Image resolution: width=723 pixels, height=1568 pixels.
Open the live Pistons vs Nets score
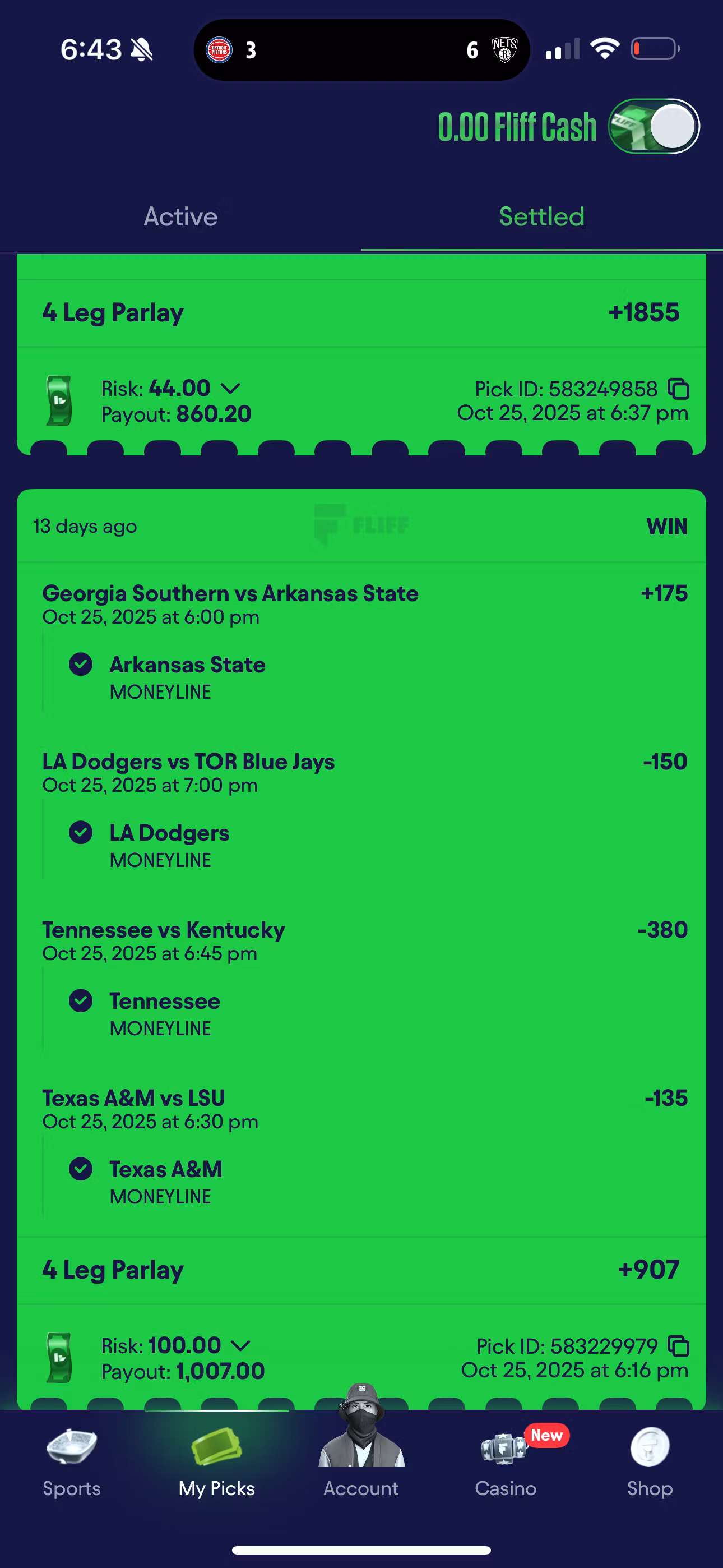[361, 50]
